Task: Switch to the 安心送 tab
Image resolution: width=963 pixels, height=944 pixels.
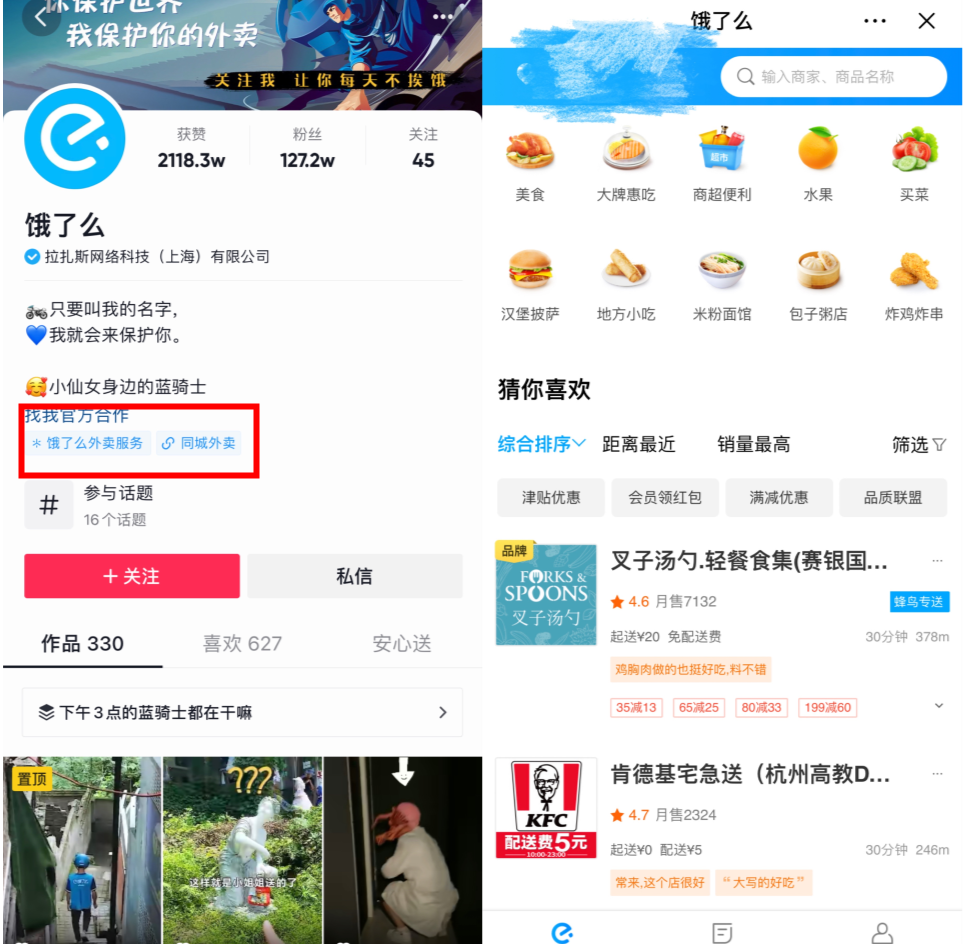Action: pos(402,644)
